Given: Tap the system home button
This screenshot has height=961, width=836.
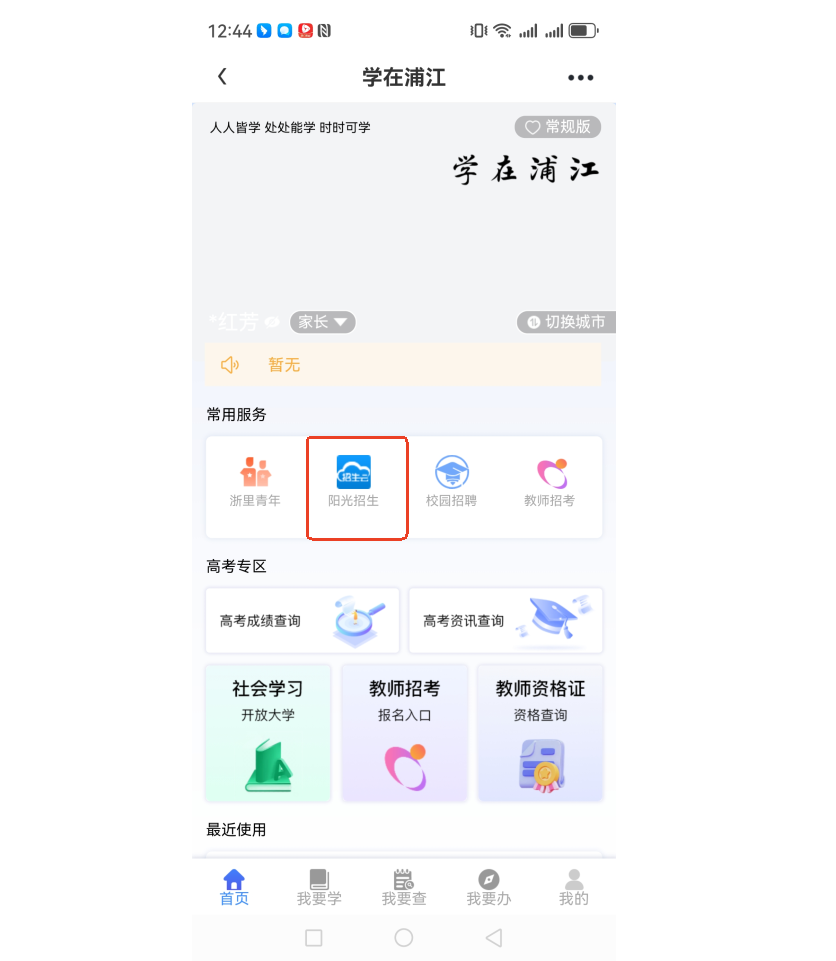Looking at the screenshot, I should click(x=404, y=938).
